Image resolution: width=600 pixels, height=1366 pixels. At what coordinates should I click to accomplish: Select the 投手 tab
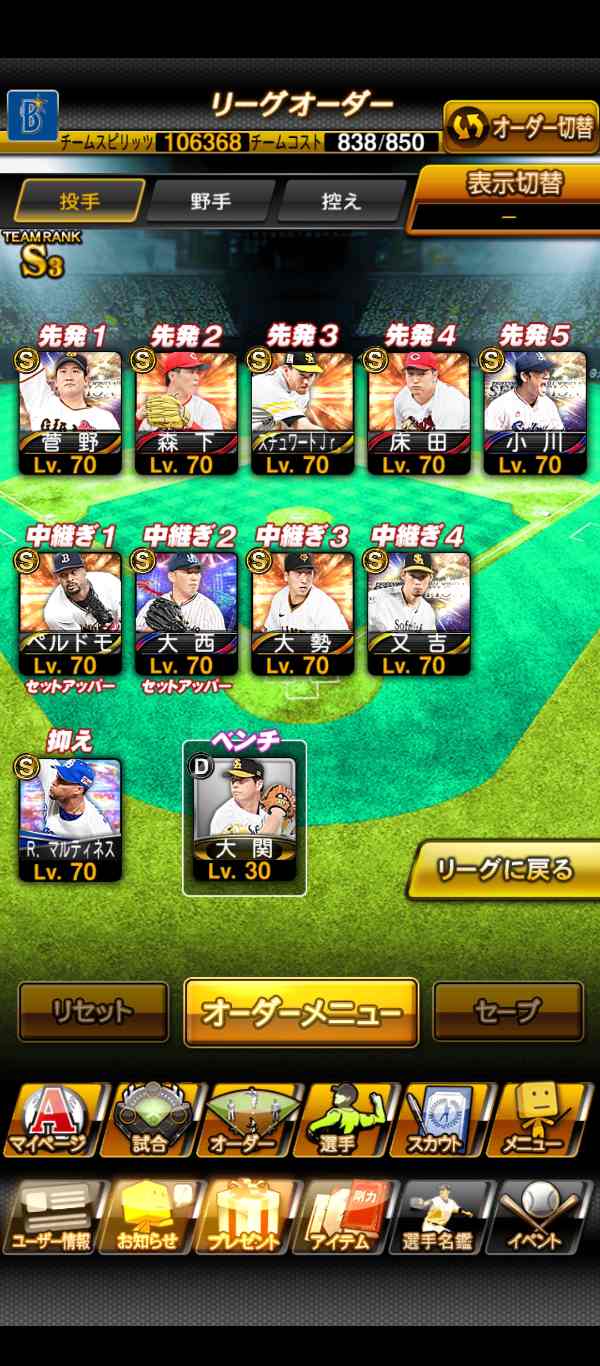click(80, 201)
